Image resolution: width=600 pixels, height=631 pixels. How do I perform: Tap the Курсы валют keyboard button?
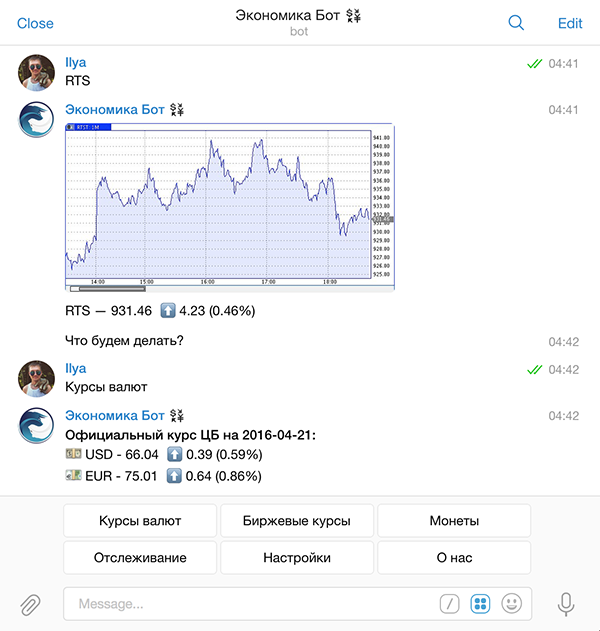139,521
